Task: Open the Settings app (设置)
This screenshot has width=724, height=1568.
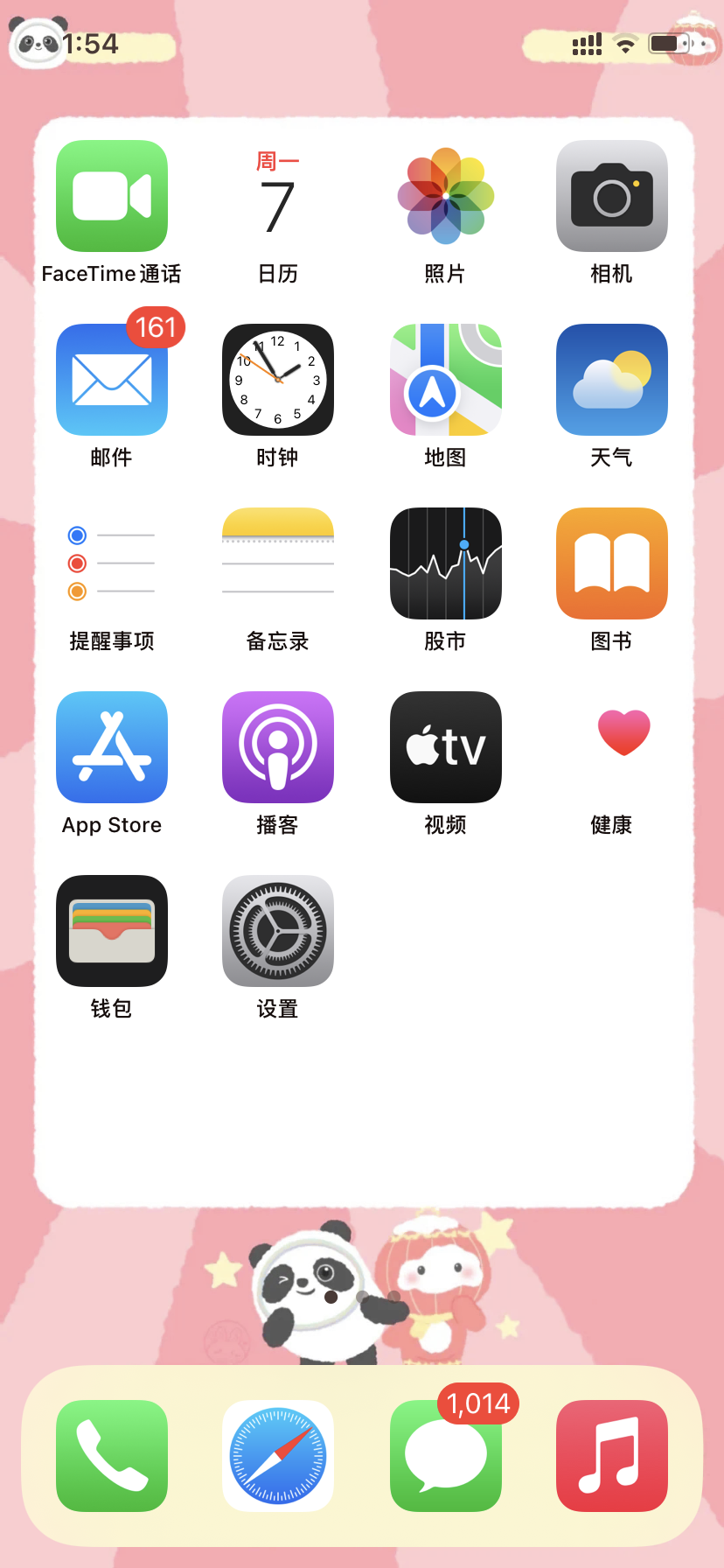Action: pos(278,931)
